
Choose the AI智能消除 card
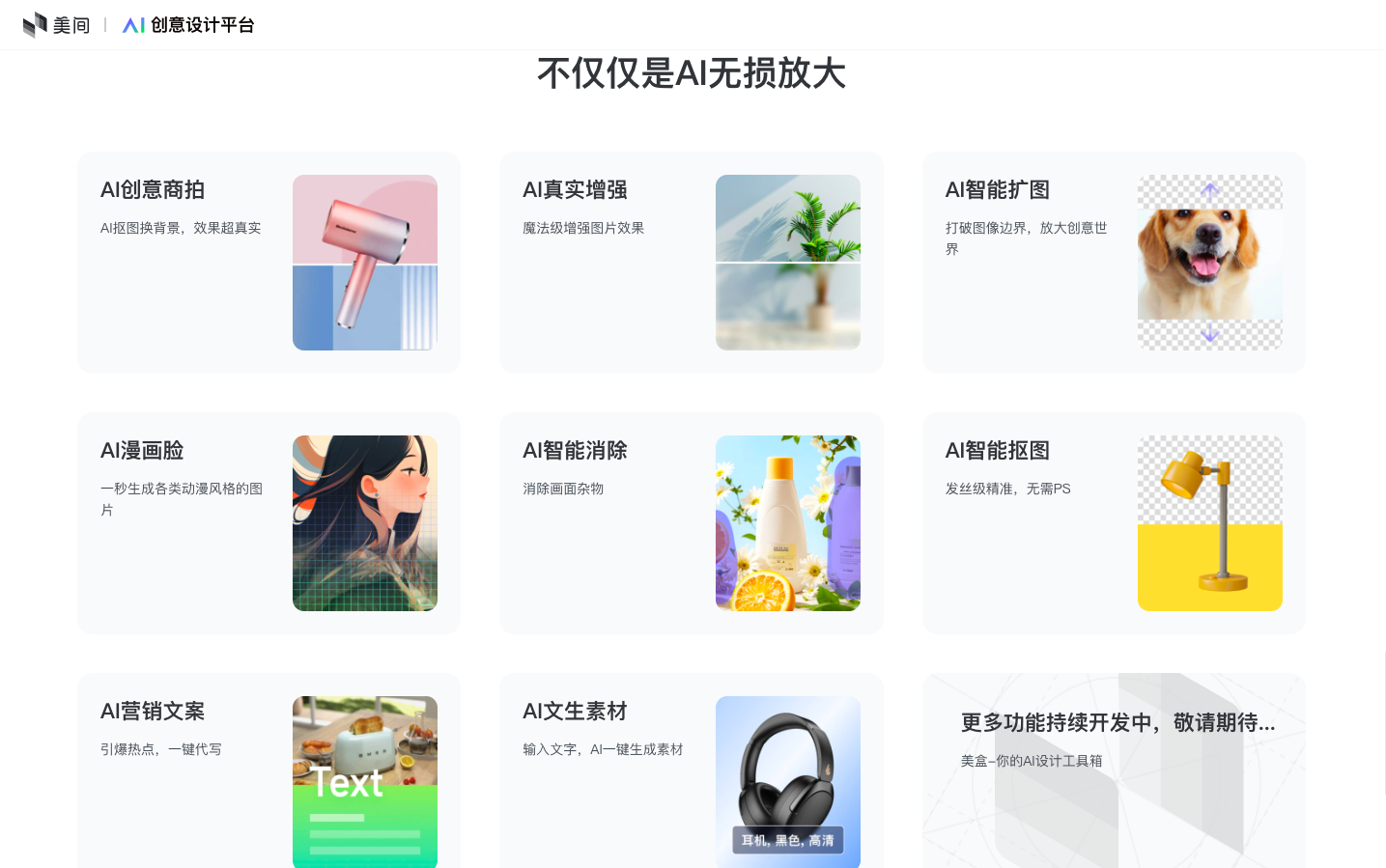[691, 523]
